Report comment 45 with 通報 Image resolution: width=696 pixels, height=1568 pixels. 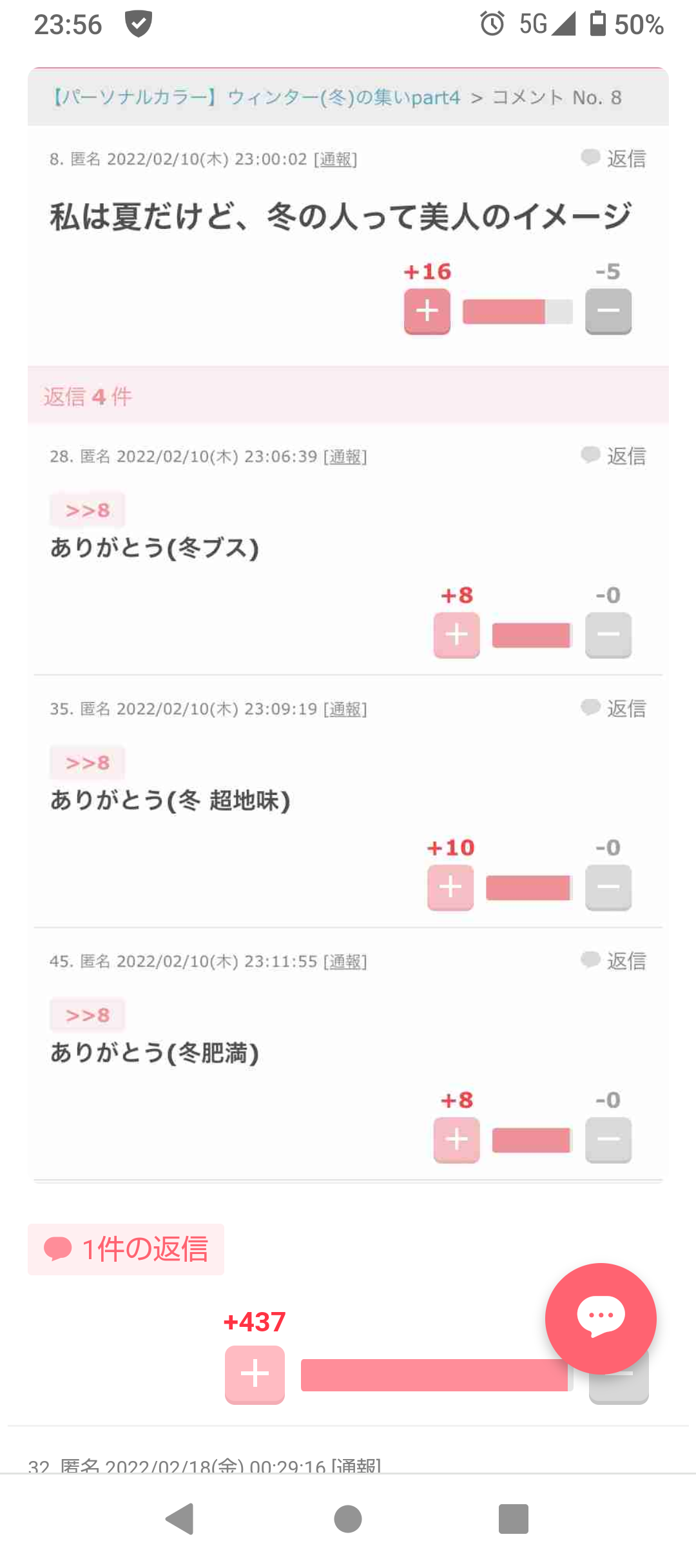tap(345, 961)
